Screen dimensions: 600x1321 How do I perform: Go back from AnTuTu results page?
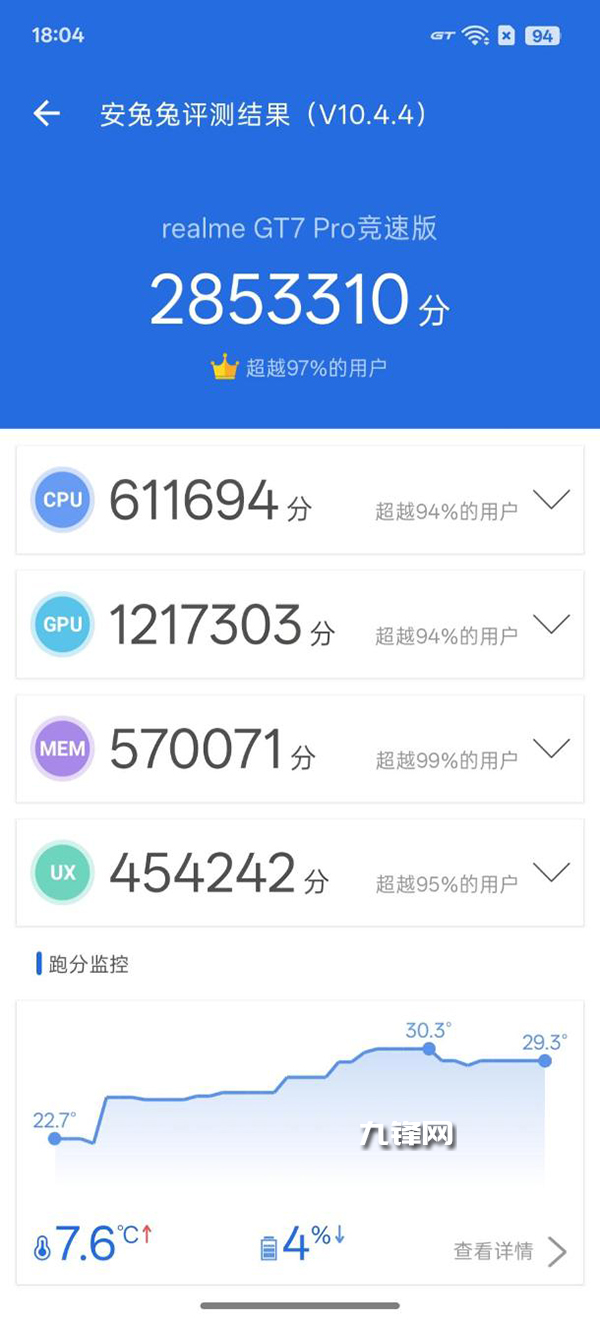47,114
